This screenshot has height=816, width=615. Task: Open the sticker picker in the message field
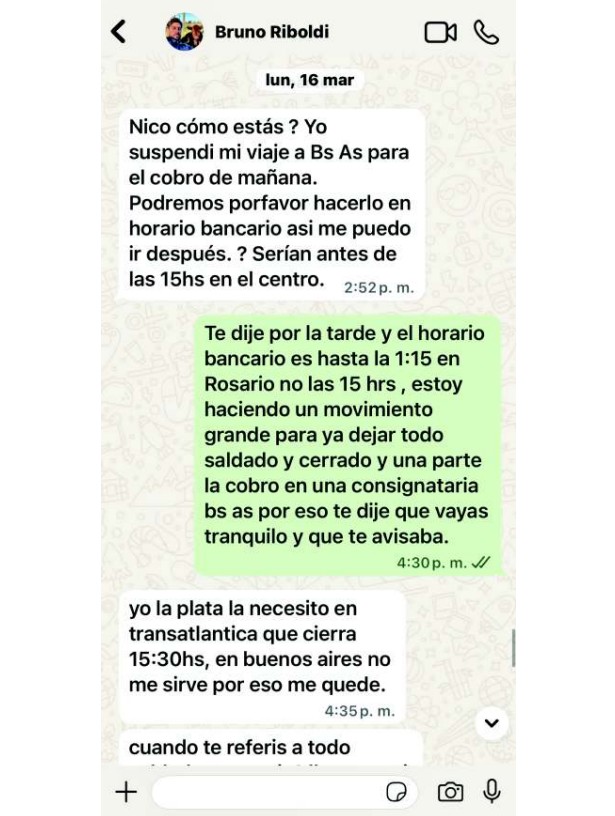pyautogui.click(x=397, y=792)
